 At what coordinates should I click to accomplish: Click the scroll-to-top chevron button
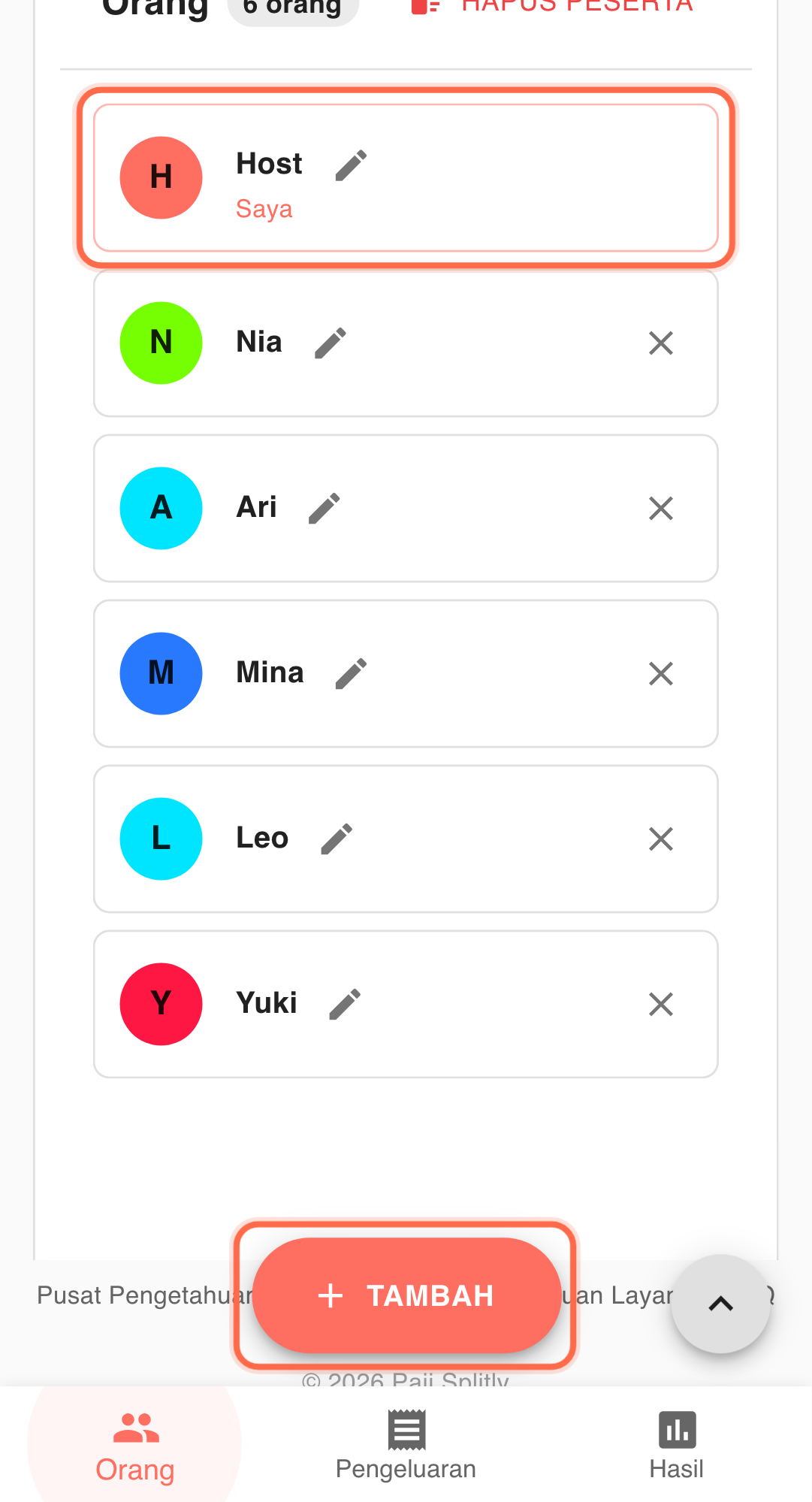click(x=720, y=1304)
